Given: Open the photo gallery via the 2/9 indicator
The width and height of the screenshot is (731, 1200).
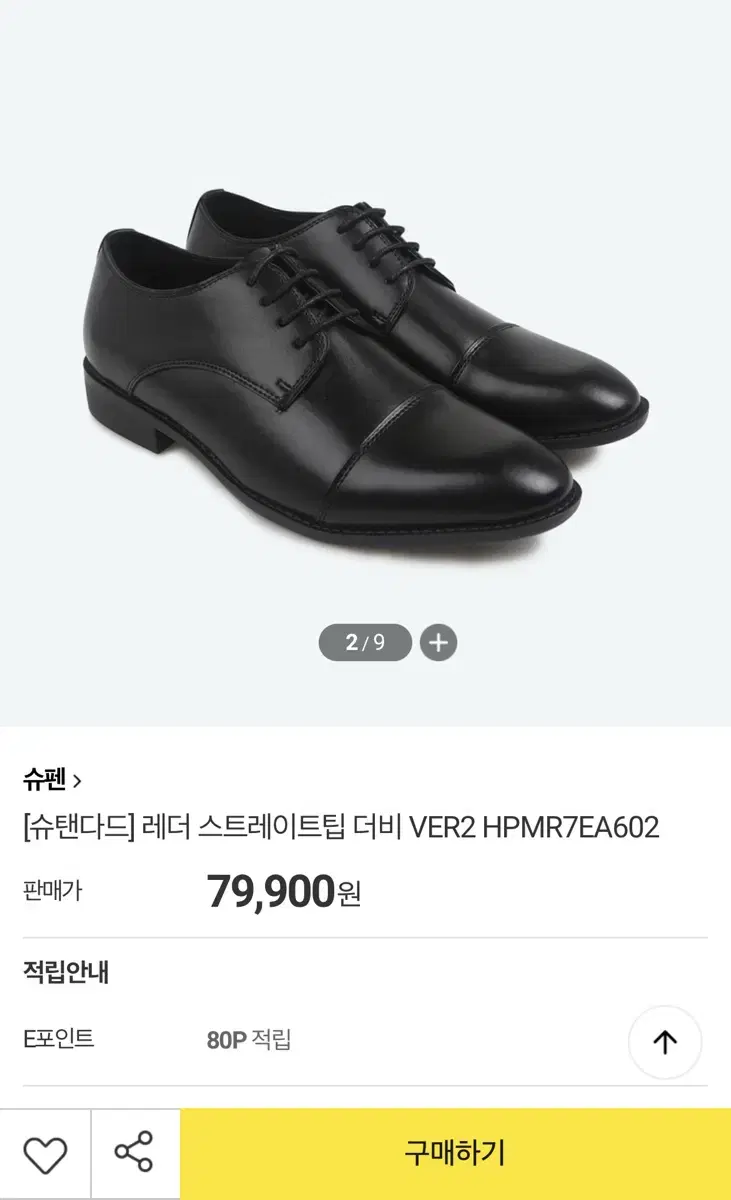Looking at the screenshot, I should (x=363, y=643).
